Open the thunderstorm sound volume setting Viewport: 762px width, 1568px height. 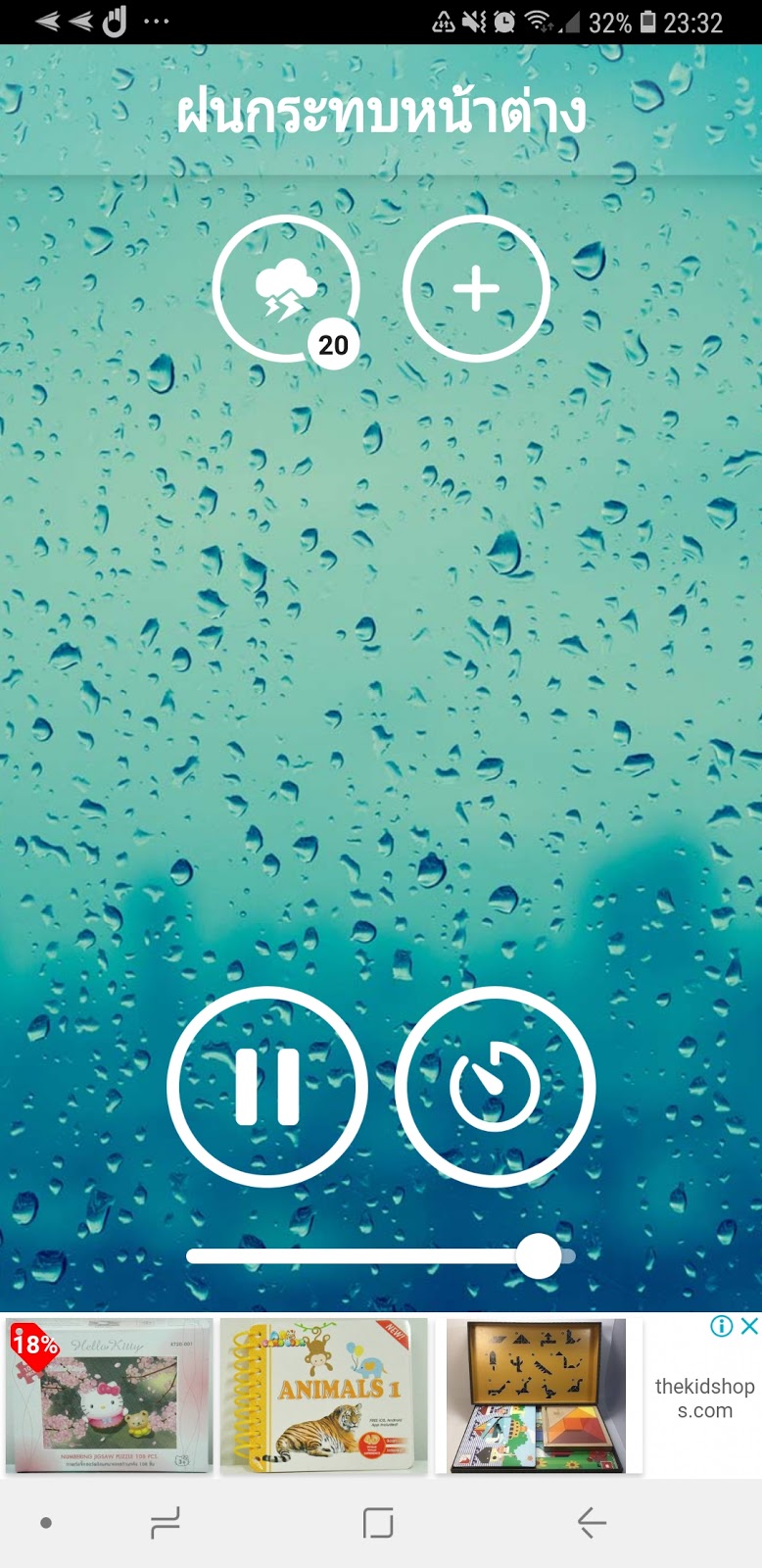point(285,289)
